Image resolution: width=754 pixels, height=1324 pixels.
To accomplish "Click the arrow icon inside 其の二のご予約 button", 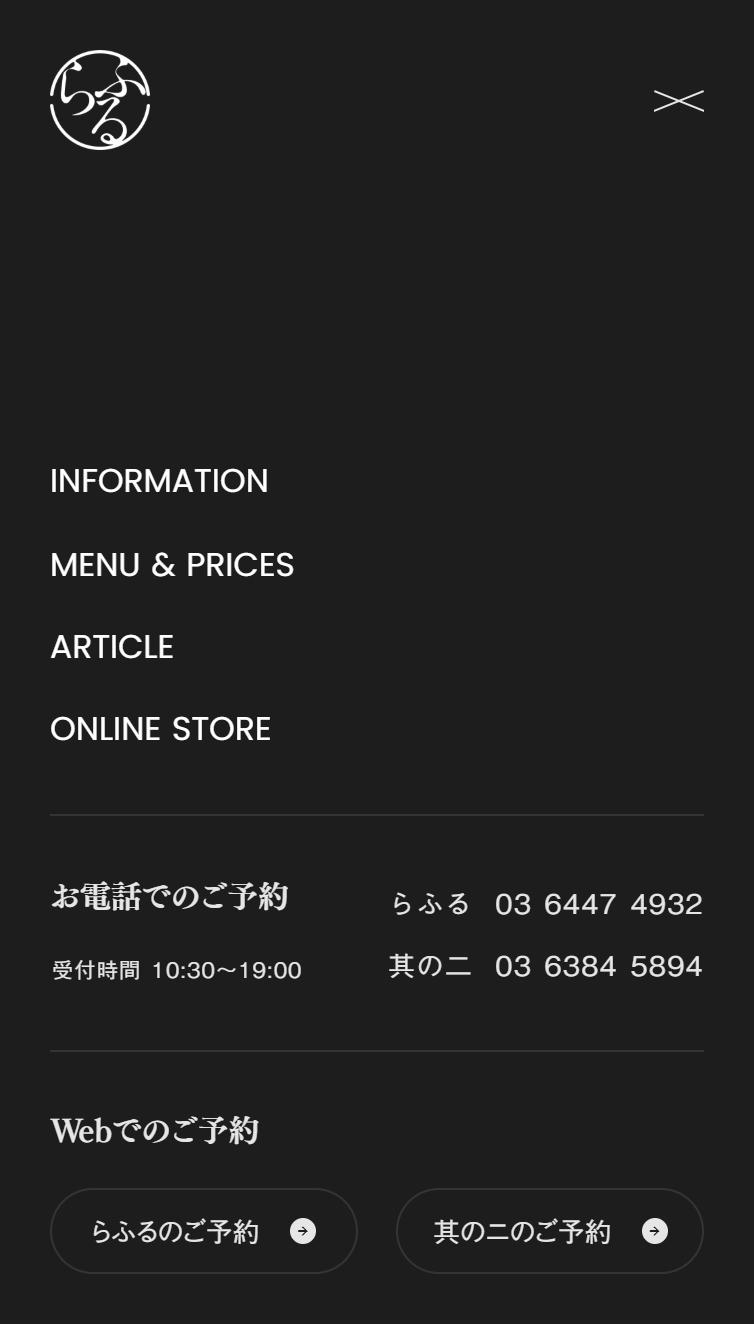I will point(656,1231).
